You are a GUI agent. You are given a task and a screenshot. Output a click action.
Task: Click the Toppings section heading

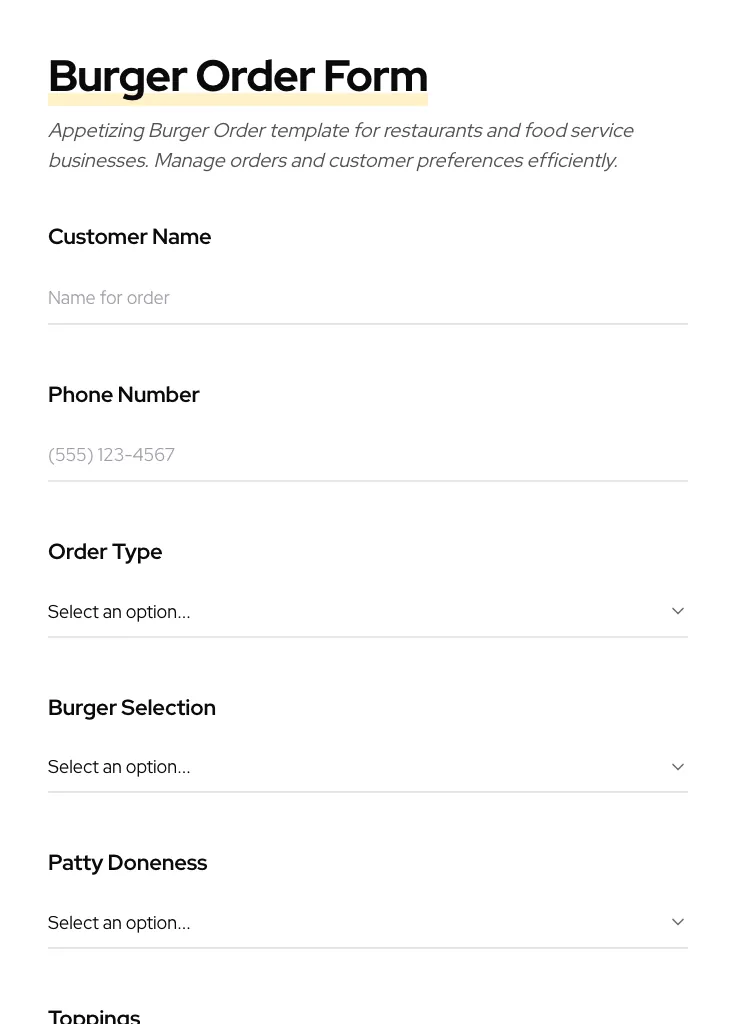[x=94, y=1016]
